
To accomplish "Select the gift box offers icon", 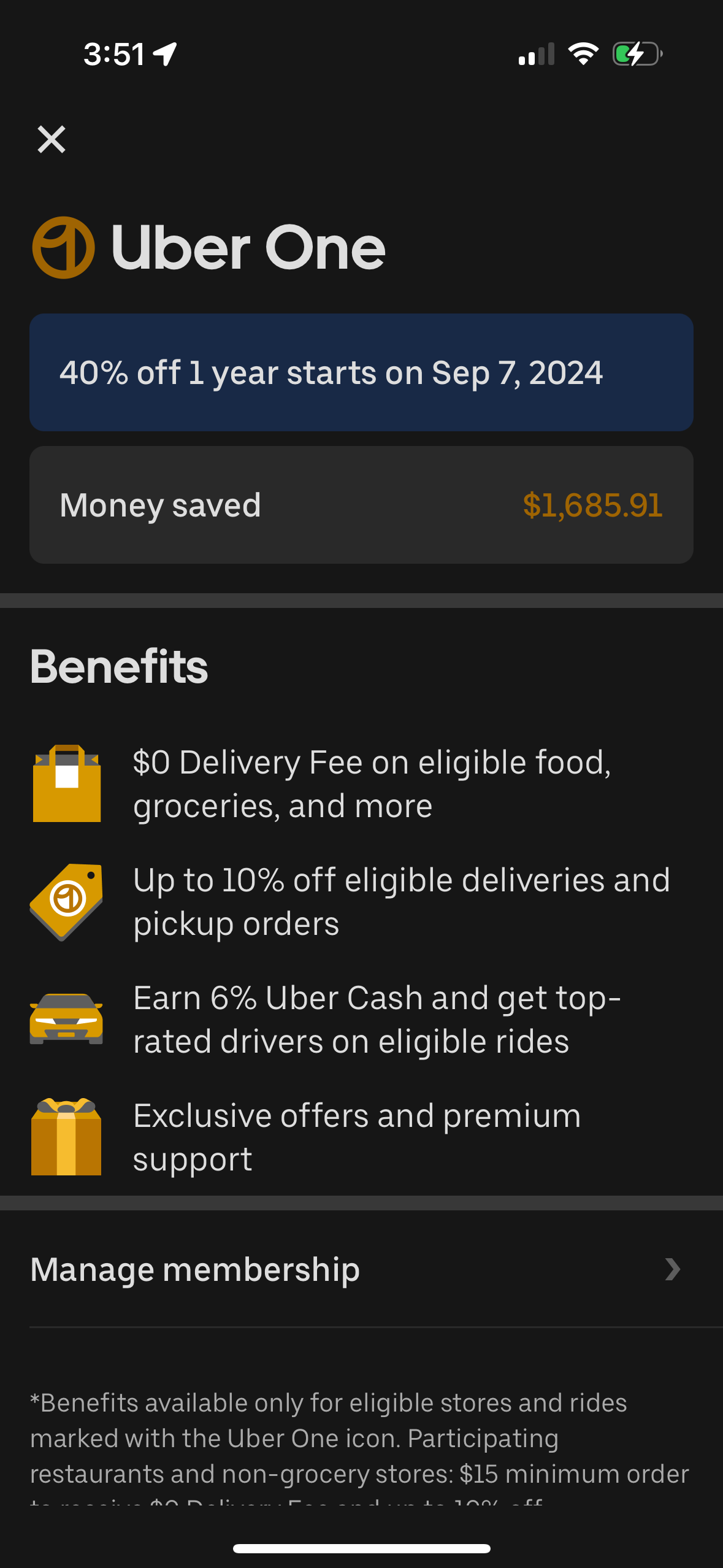I will click(66, 1136).
